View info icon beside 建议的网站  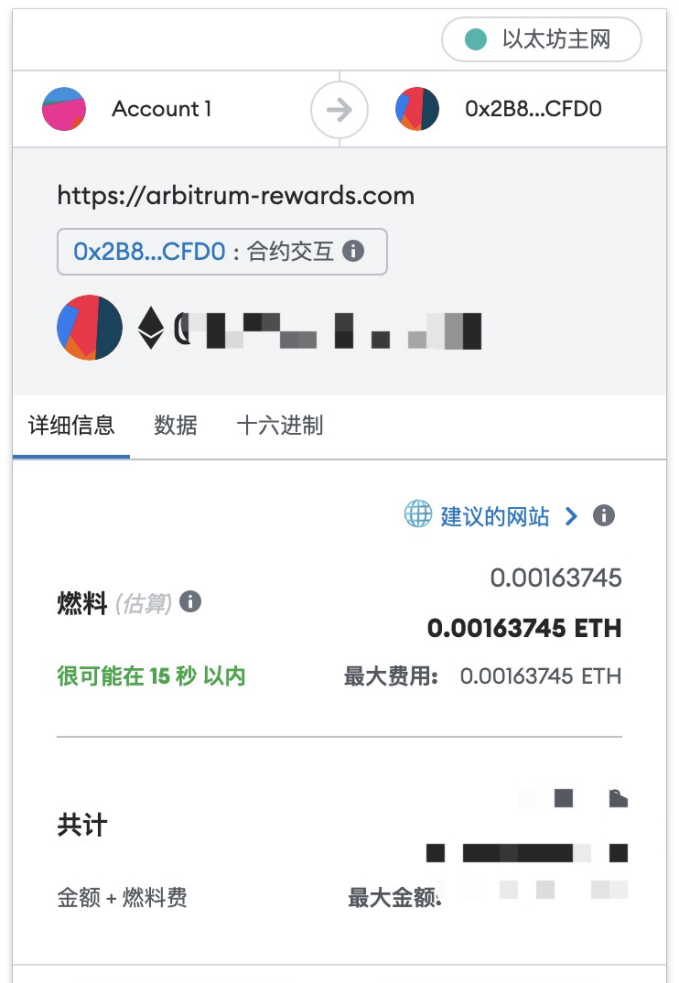pyautogui.click(x=604, y=516)
